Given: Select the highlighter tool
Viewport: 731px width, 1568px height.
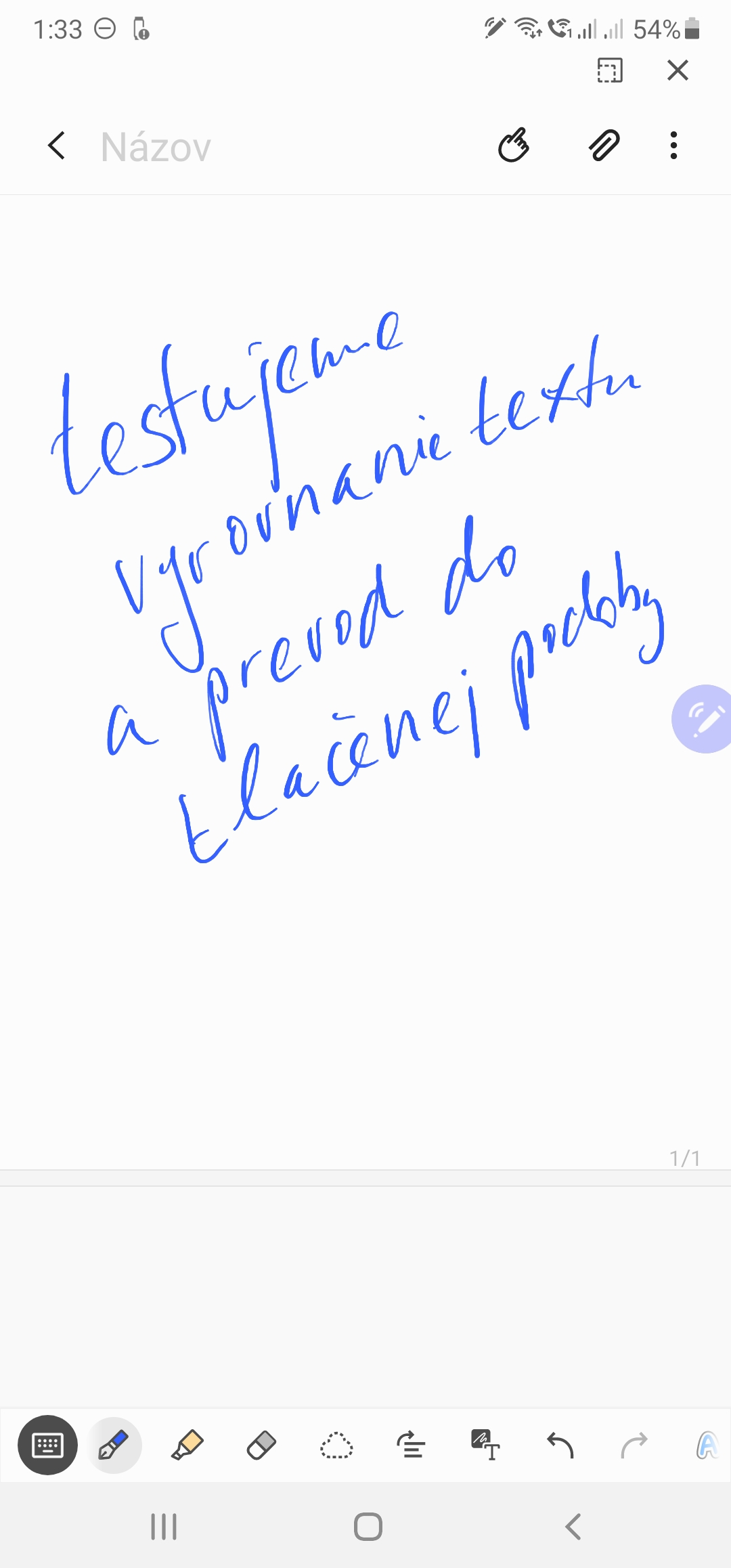Looking at the screenshot, I should (x=187, y=1445).
